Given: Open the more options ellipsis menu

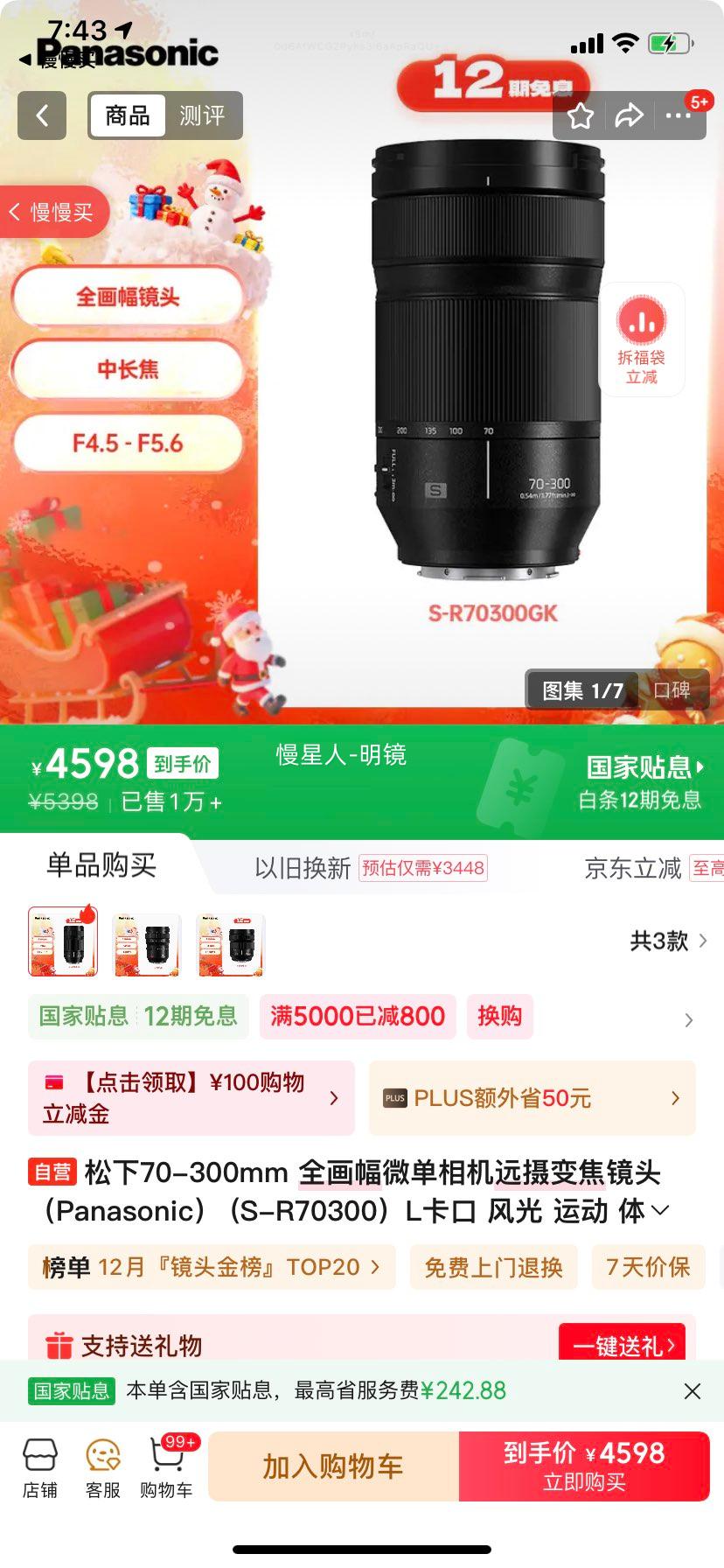Looking at the screenshot, I should pos(678,115).
